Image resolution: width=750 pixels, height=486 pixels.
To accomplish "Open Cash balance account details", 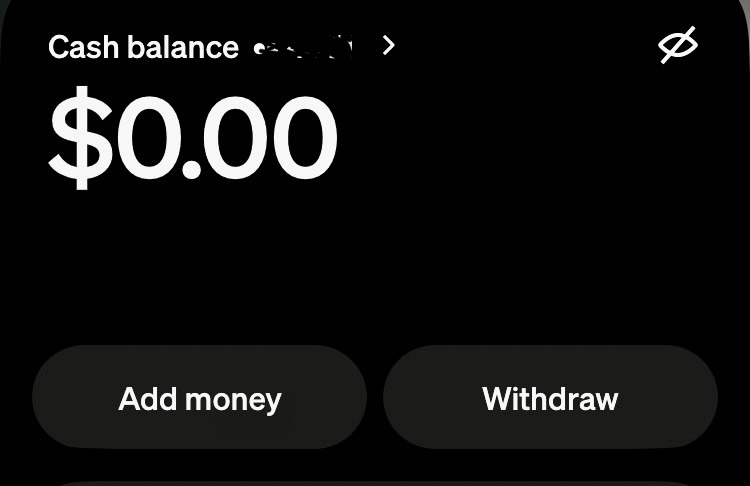I will pos(388,46).
